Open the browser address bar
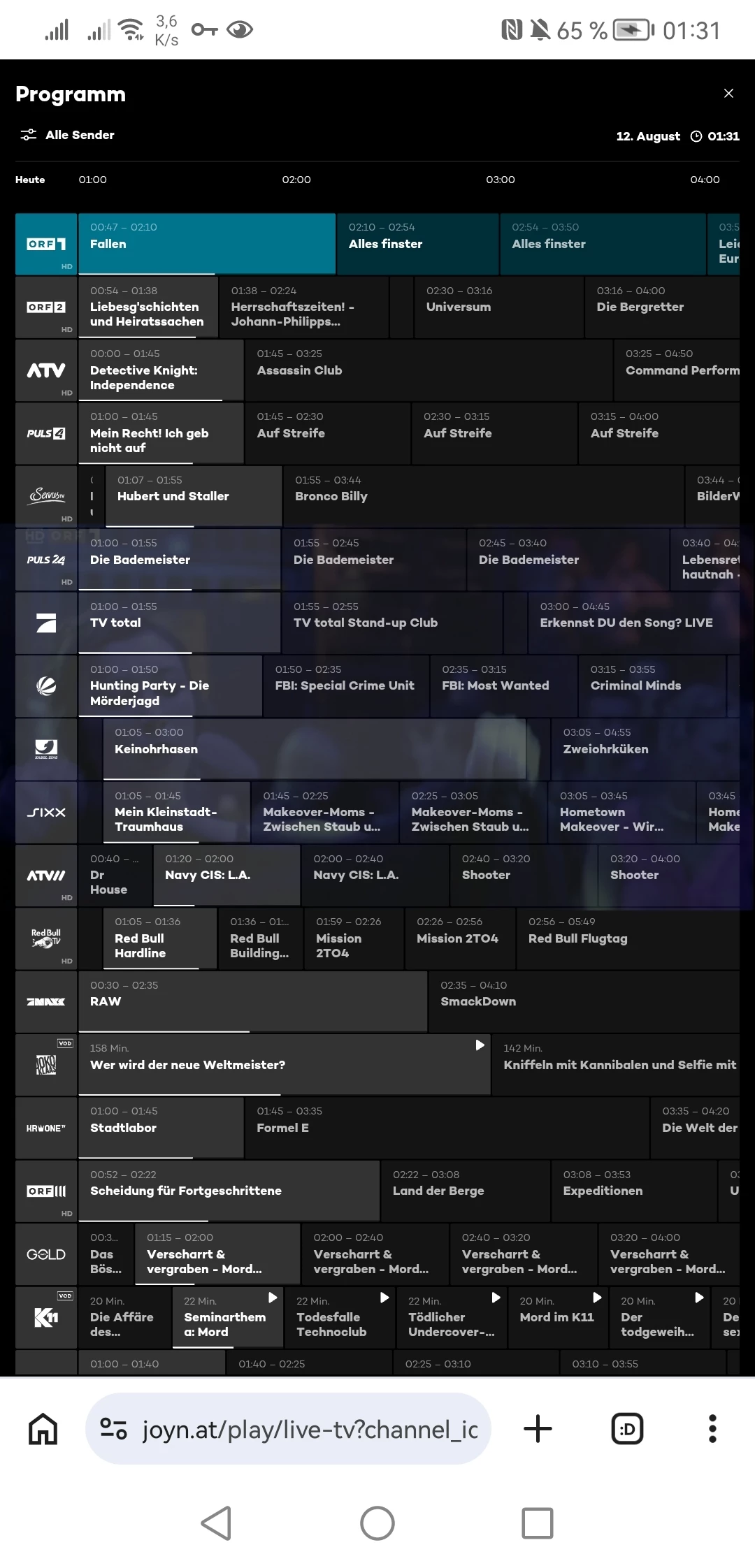Screen dimensions: 755x1568 288,1430
